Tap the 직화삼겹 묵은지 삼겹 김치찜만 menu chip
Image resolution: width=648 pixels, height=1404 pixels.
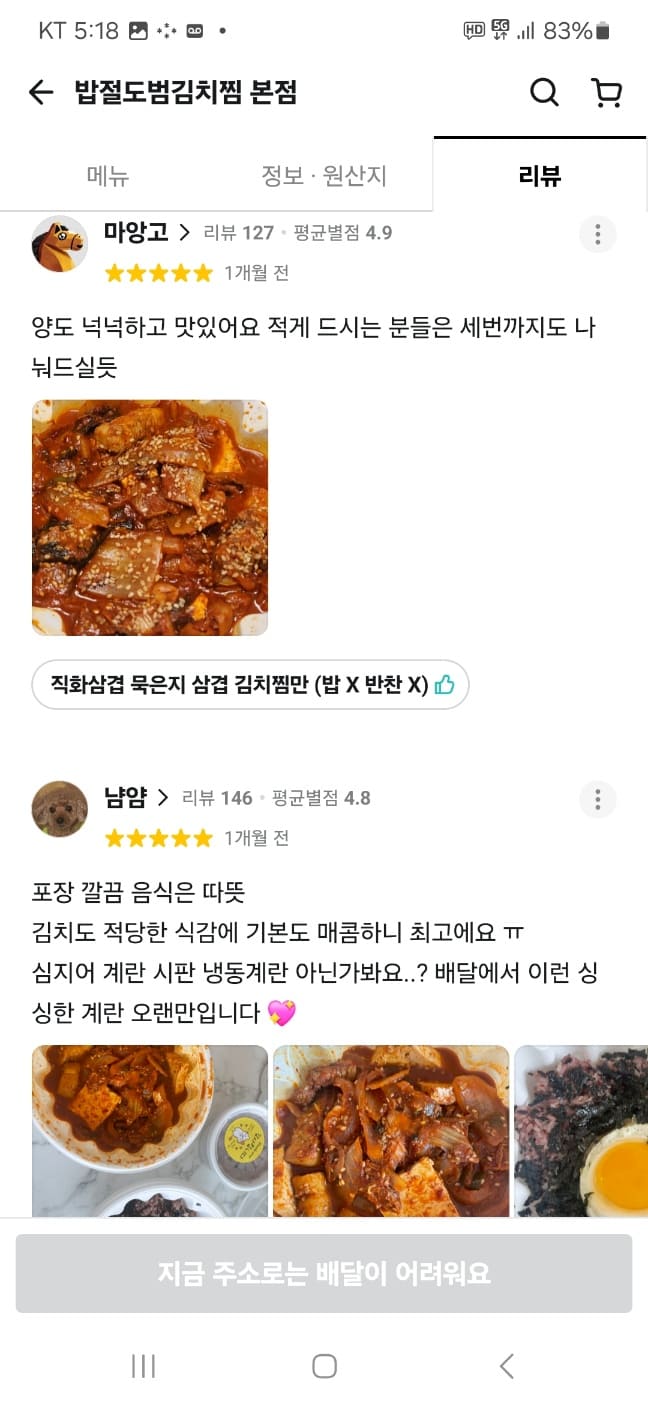[x=250, y=685]
